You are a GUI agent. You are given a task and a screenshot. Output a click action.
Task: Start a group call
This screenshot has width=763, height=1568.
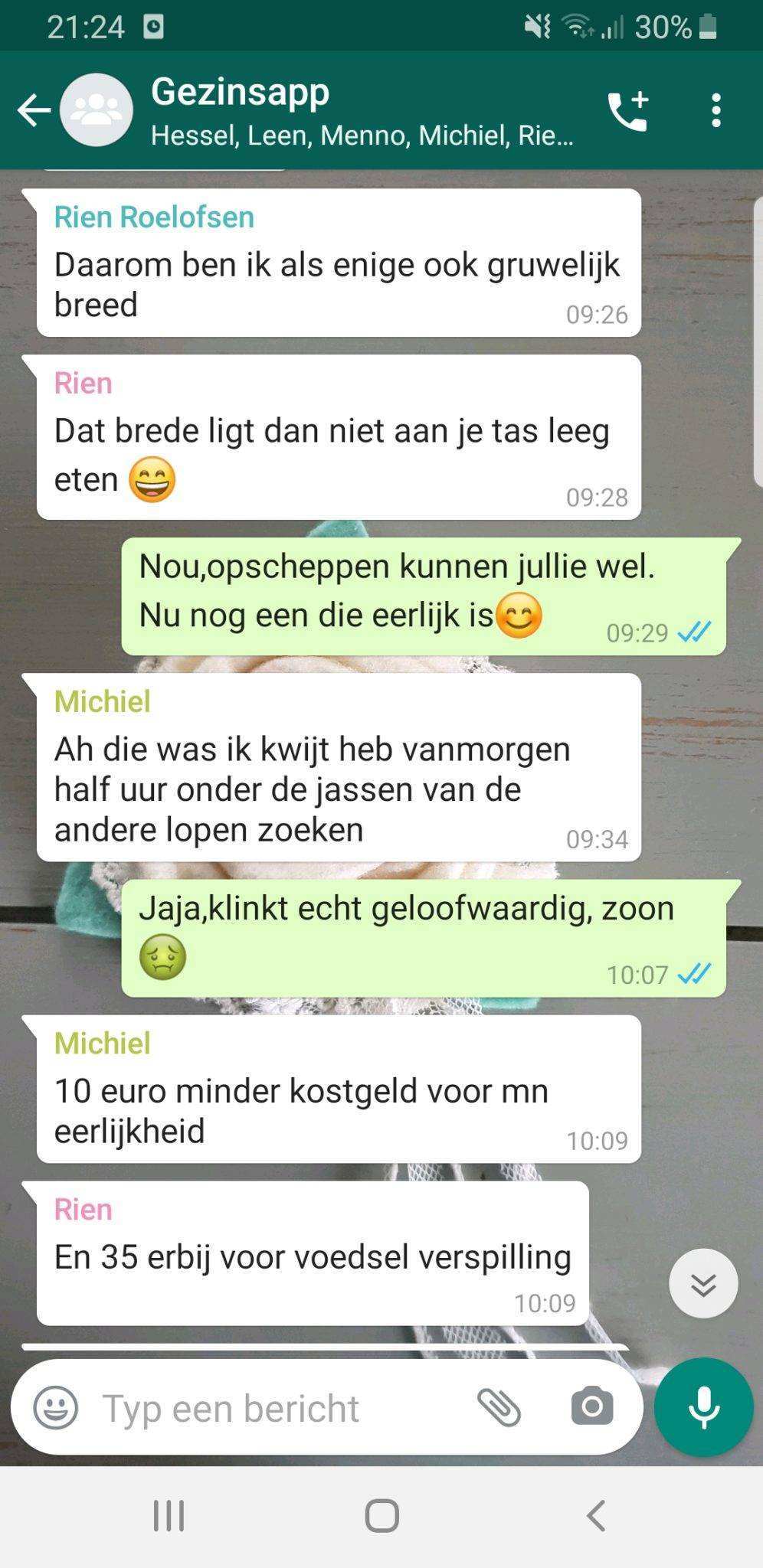(628, 111)
